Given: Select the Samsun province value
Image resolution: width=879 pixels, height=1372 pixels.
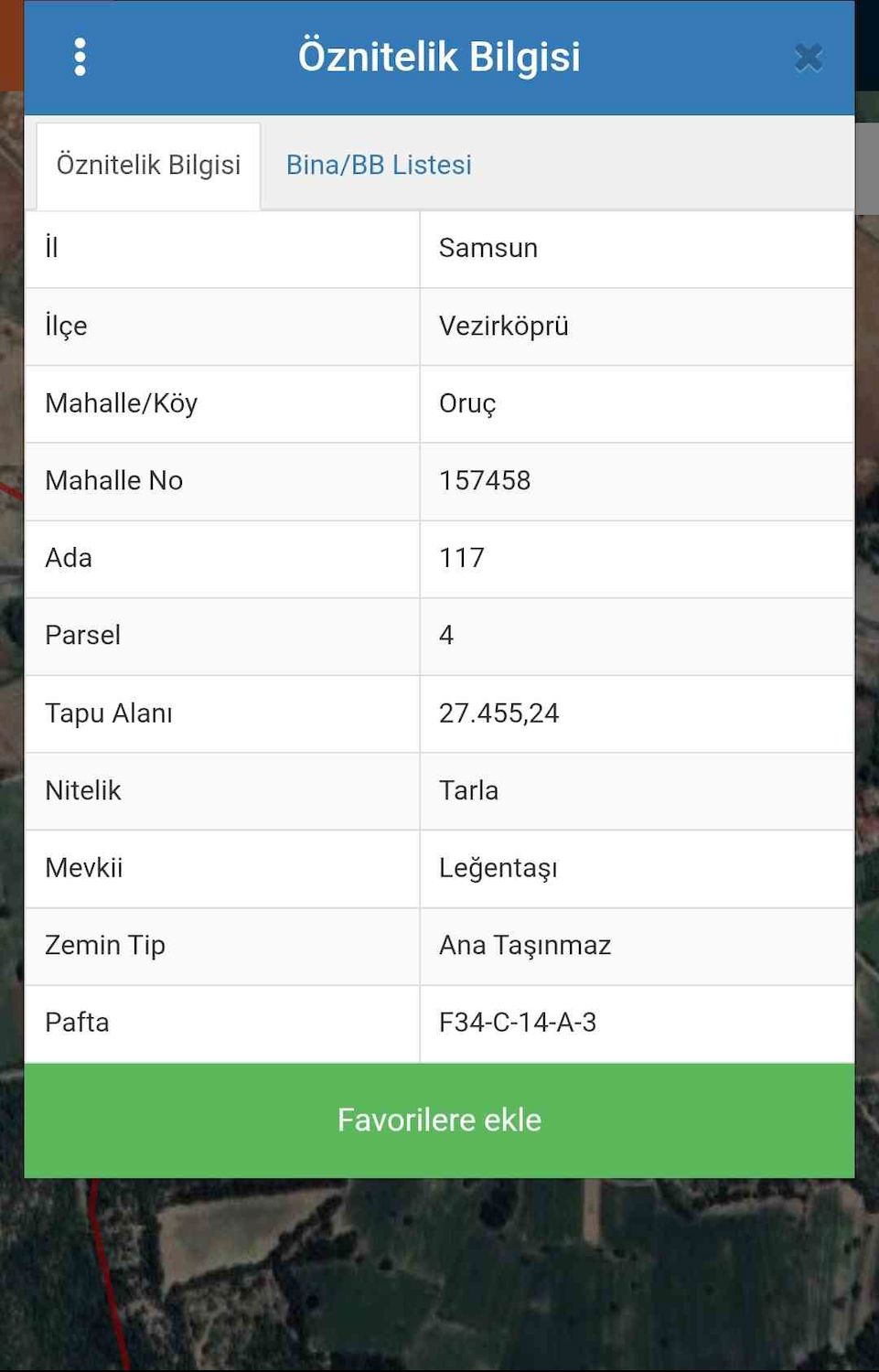Looking at the screenshot, I should point(488,248).
